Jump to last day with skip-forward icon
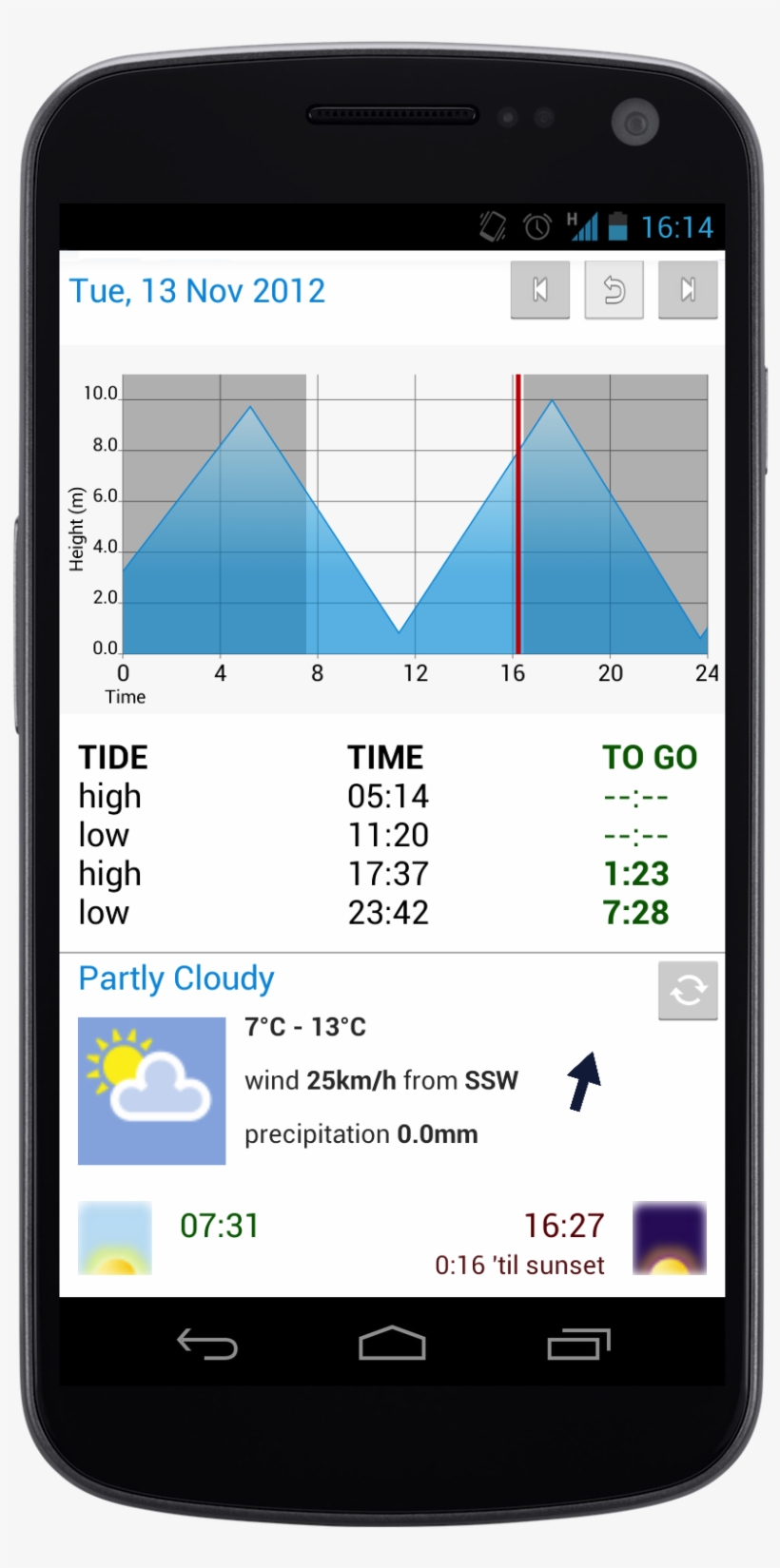The height and width of the screenshot is (1568, 780). 687,290
